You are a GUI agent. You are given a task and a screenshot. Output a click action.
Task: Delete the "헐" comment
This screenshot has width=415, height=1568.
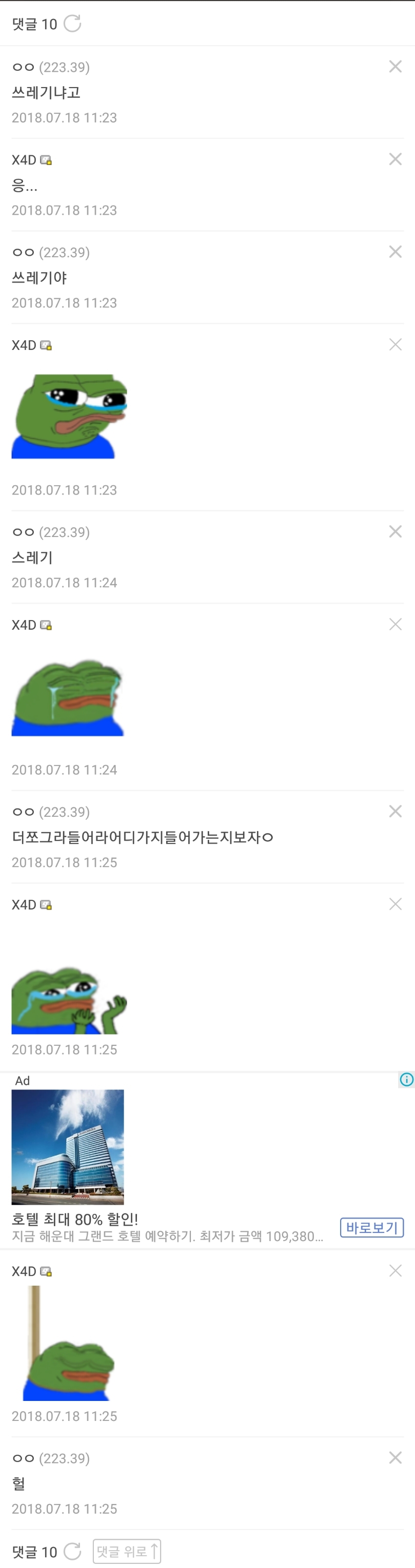(395, 1457)
